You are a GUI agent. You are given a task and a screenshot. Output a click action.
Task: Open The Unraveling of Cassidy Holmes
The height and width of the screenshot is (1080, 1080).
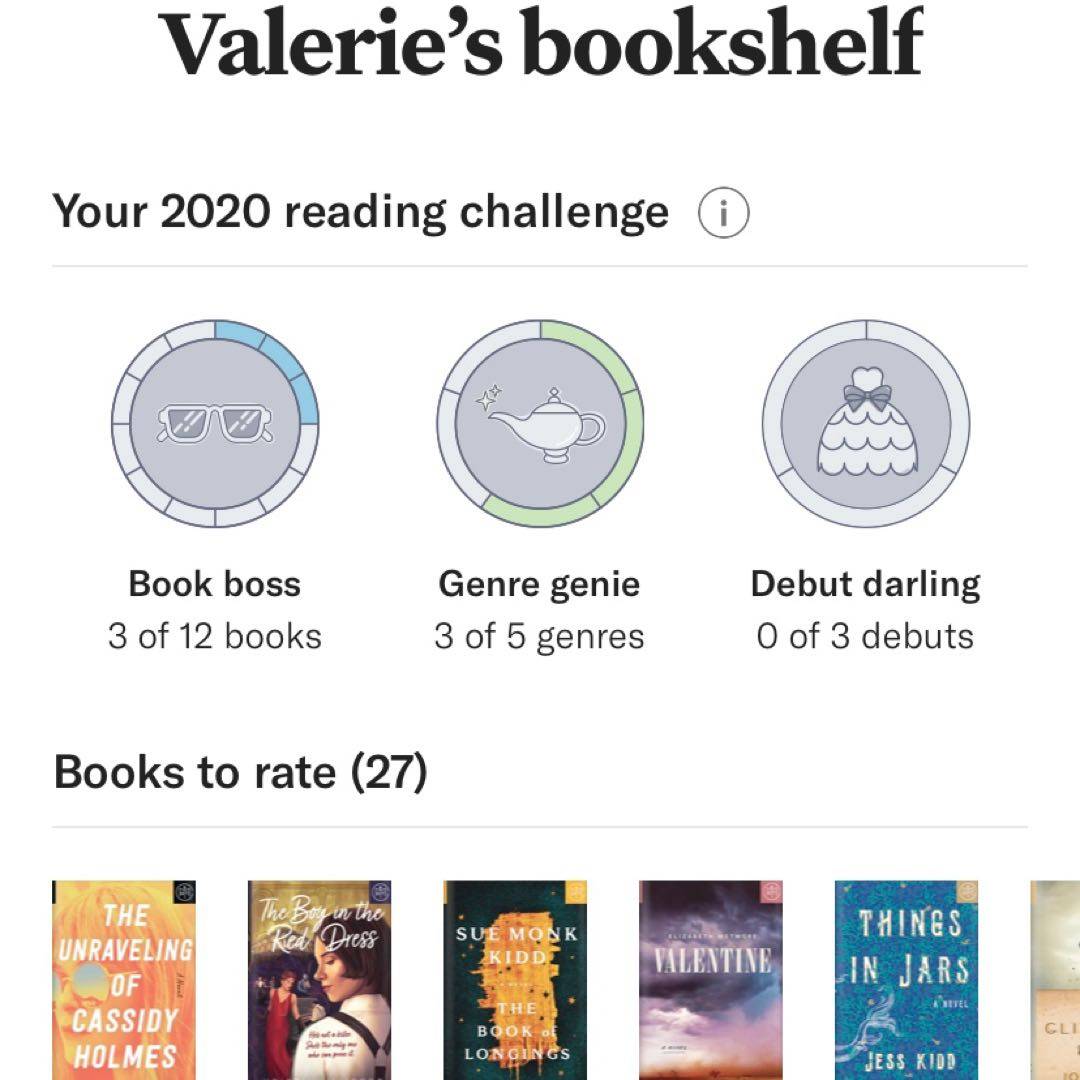[124, 980]
